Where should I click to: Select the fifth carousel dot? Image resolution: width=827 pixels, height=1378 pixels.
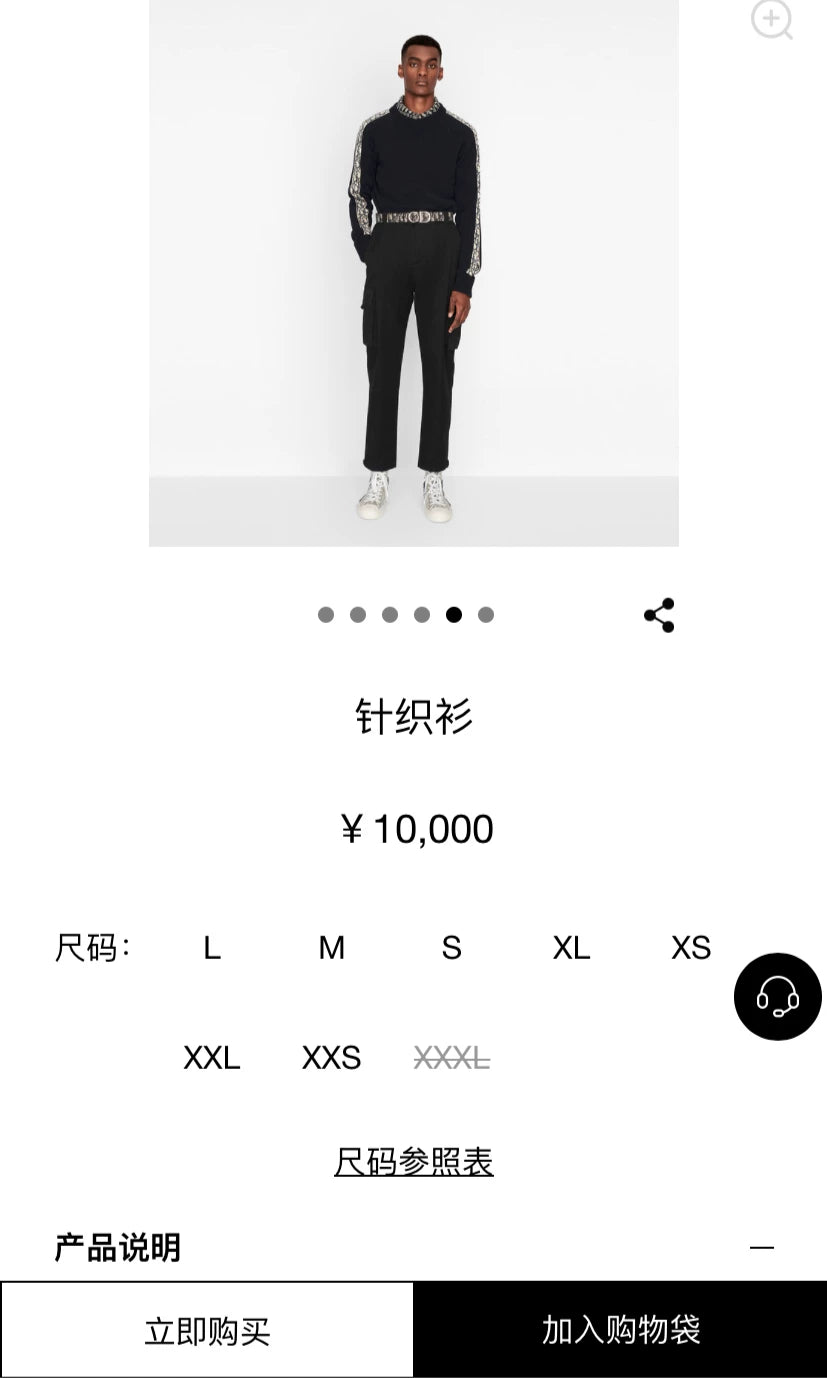click(x=454, y=615)
